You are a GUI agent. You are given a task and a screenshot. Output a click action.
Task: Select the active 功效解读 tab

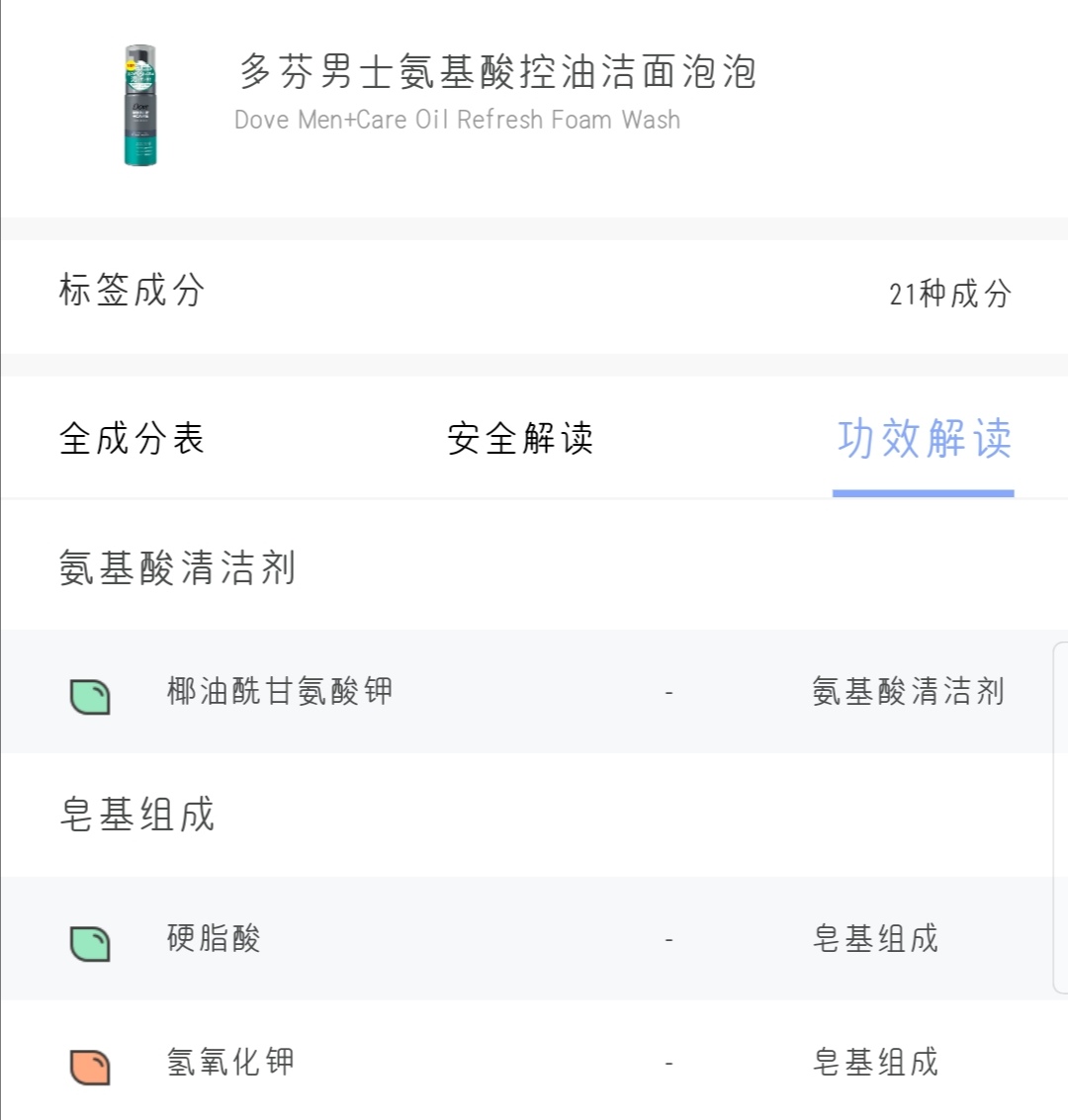[x=923, y=440]
